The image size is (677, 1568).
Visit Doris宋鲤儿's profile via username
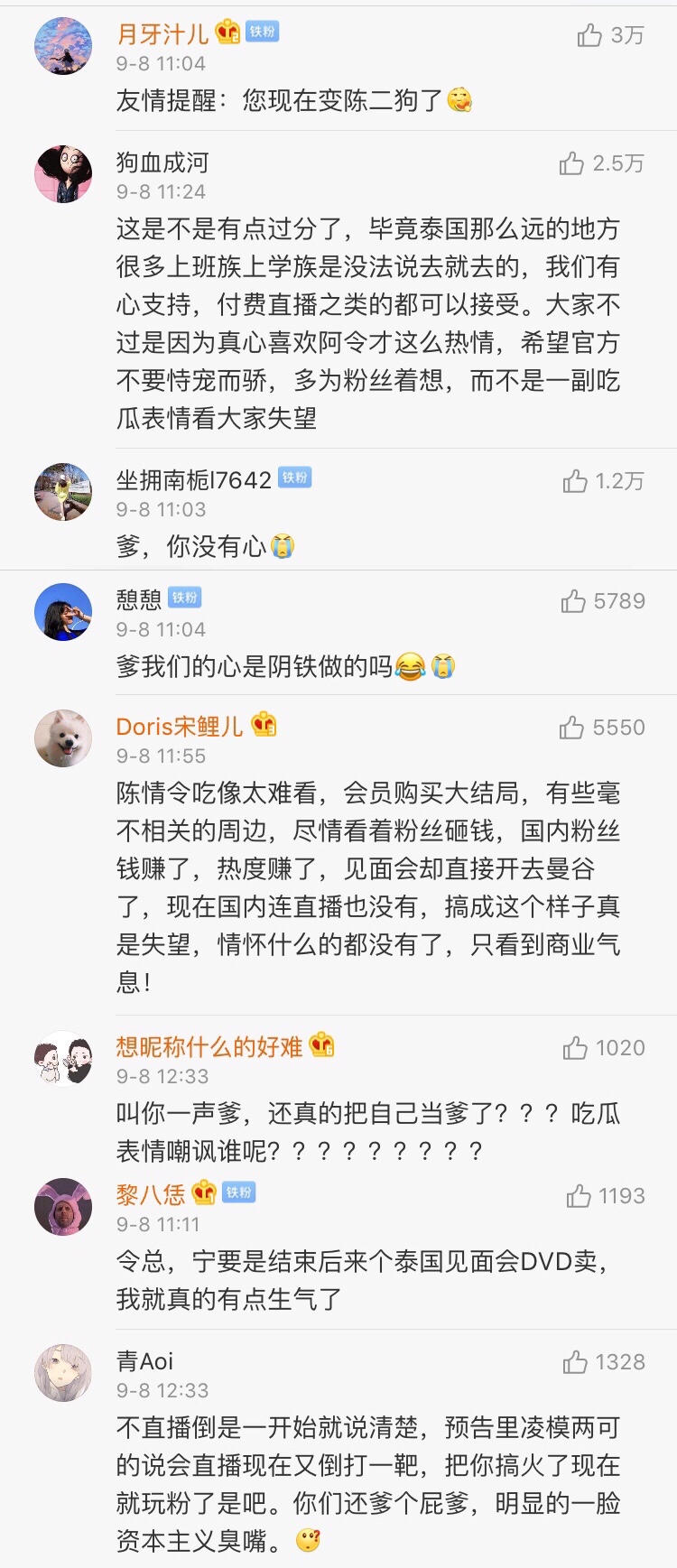tap(180, 727)
